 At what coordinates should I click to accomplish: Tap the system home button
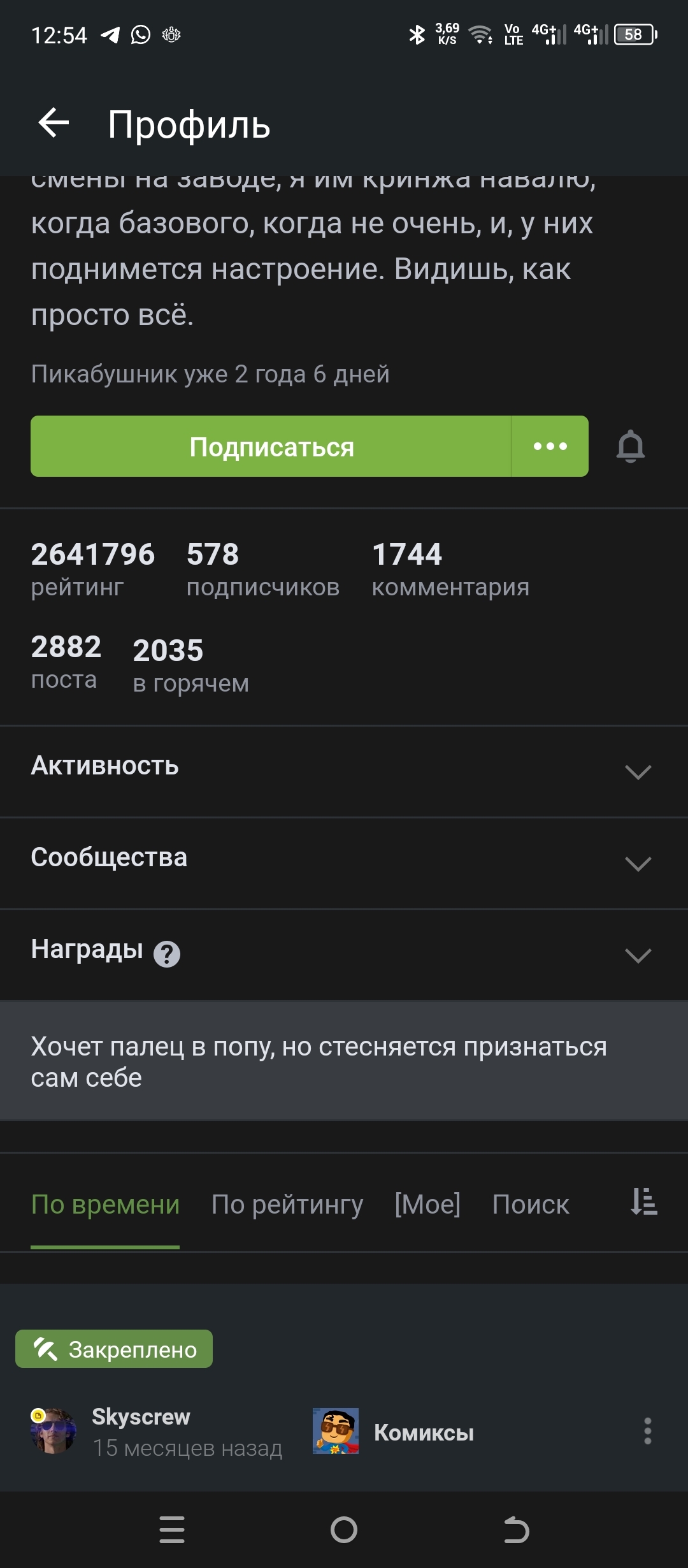[x=344, y=1530]
